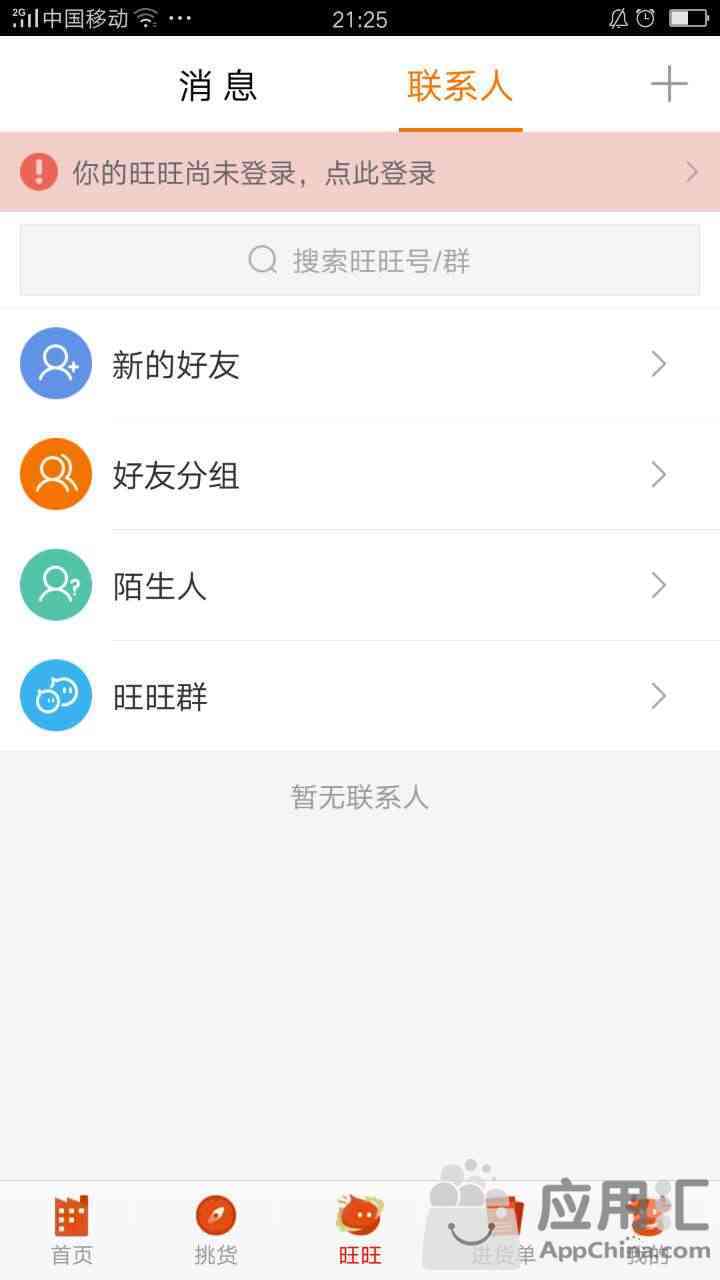Select the 联系人 tab
The width and height of the screenshot is (720, 1280).
[460, 85]
